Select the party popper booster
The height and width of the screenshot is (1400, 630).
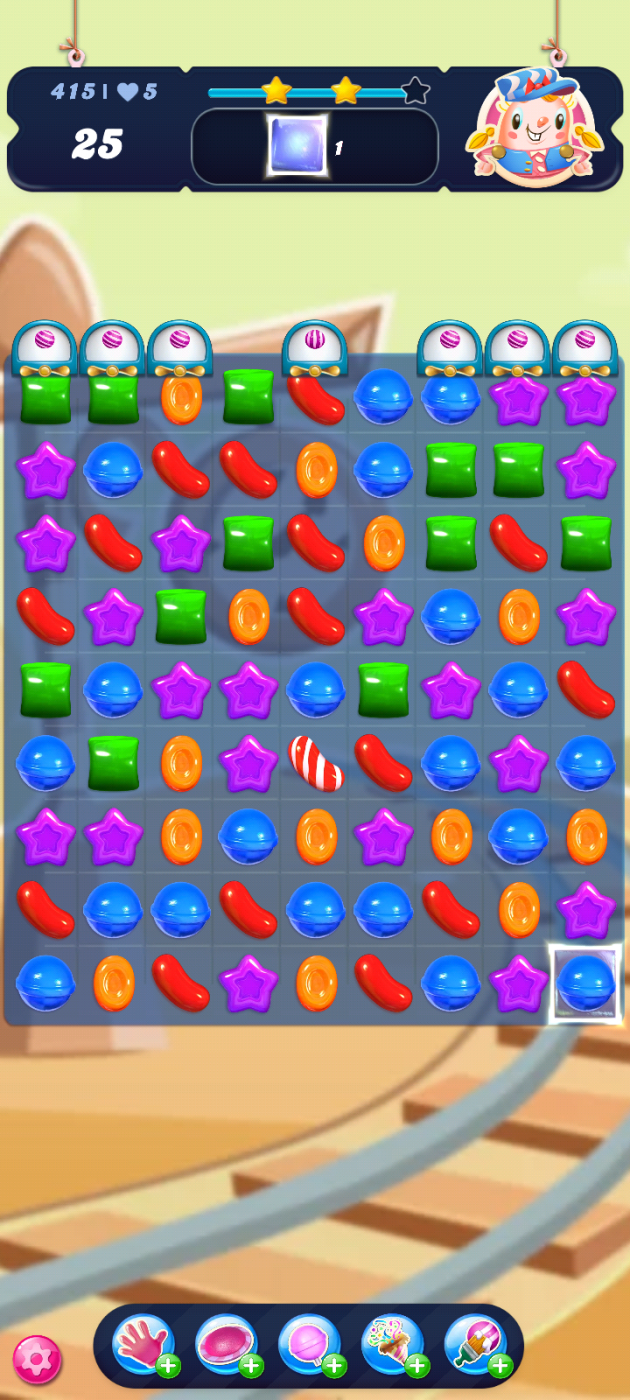[x=392, y=1344]
